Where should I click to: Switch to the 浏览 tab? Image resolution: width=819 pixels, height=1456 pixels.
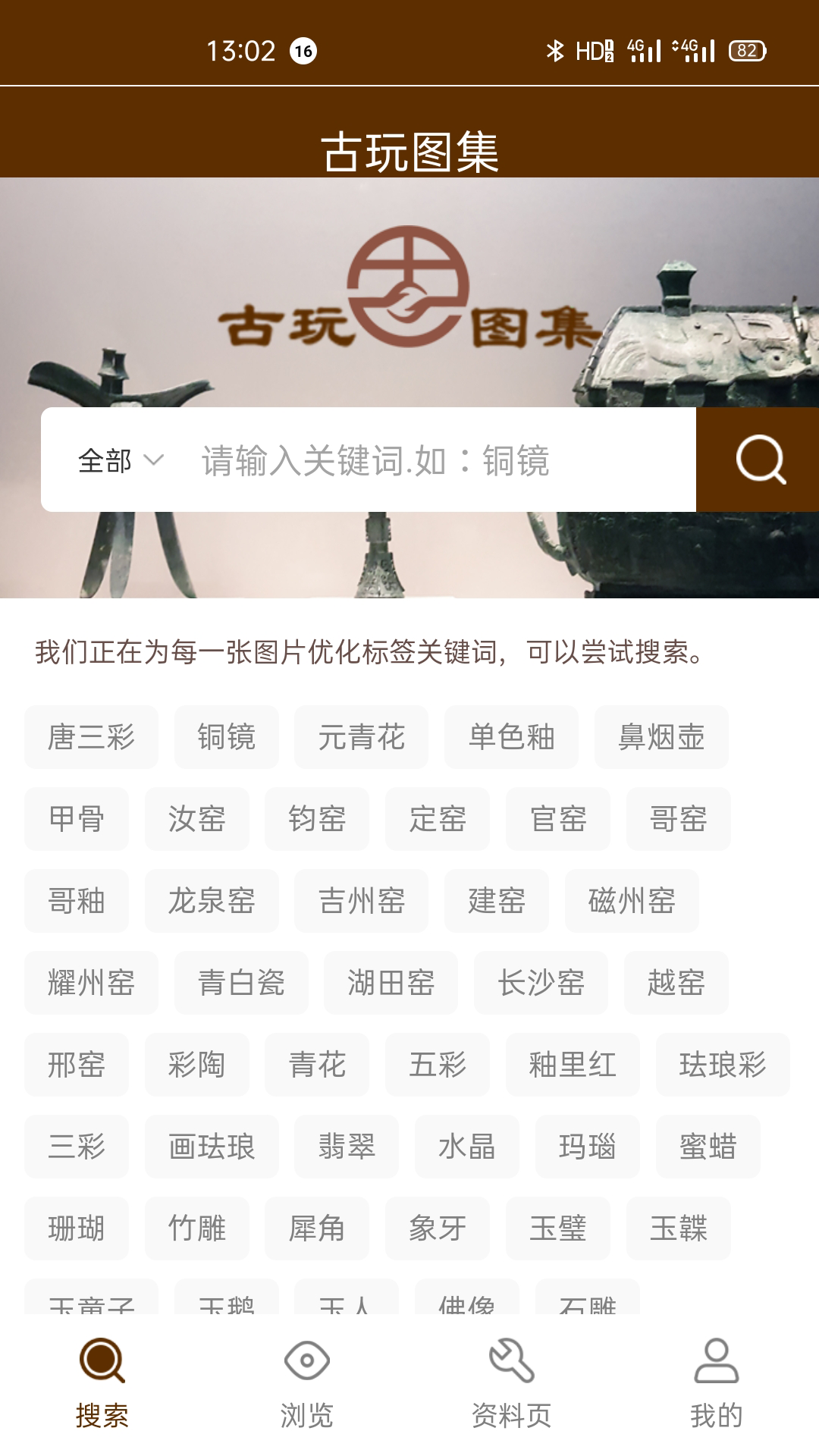point(307,1385)
